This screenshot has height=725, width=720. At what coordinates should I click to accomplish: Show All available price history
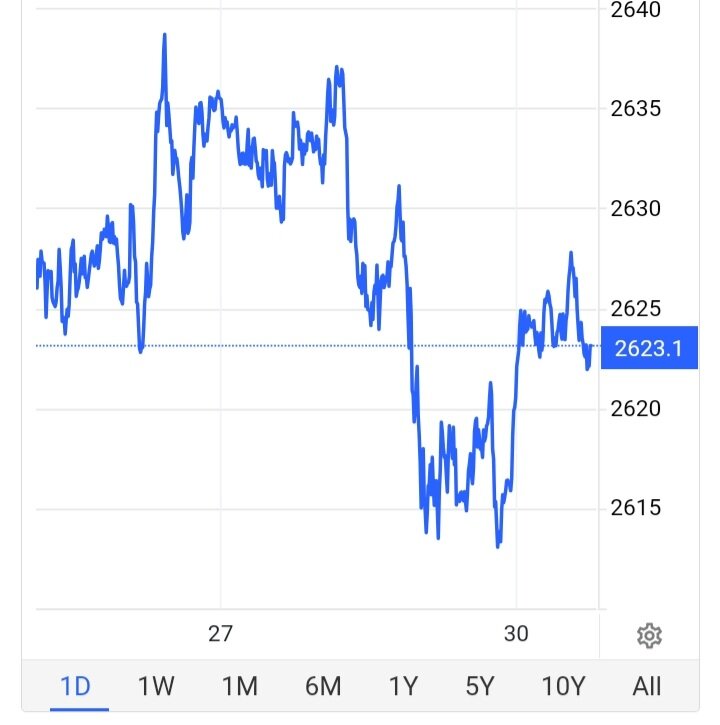pos(647,686)
